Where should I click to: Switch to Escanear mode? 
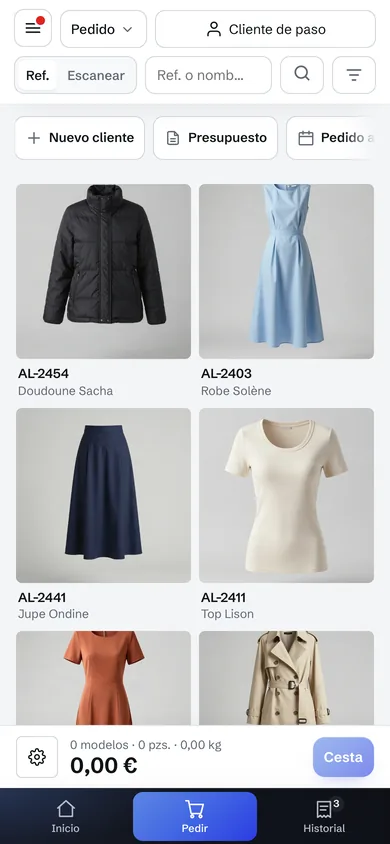(96, 75)
